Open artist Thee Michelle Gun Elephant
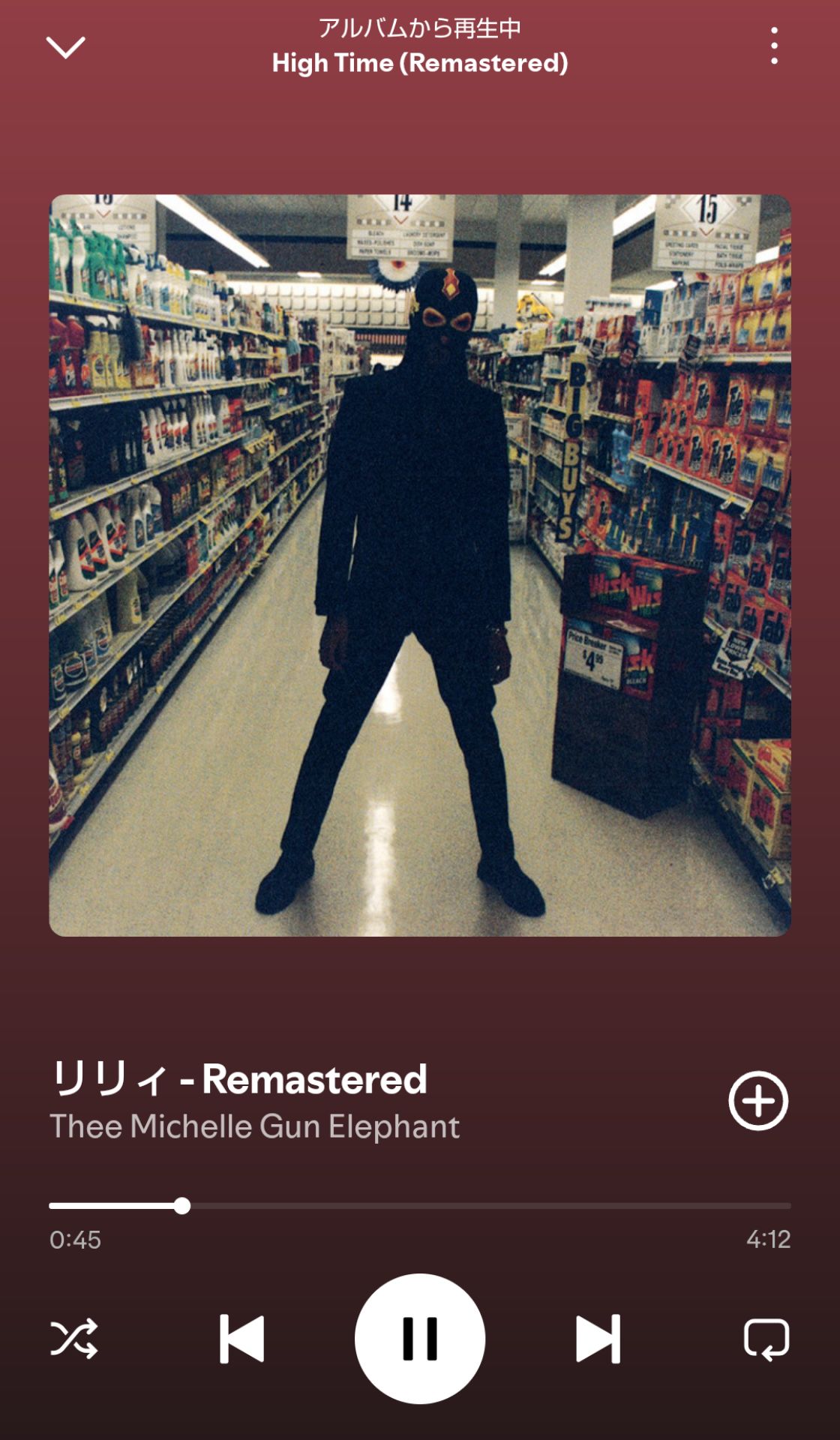This screenshot has width=840, height=1440. (254, 1126)
